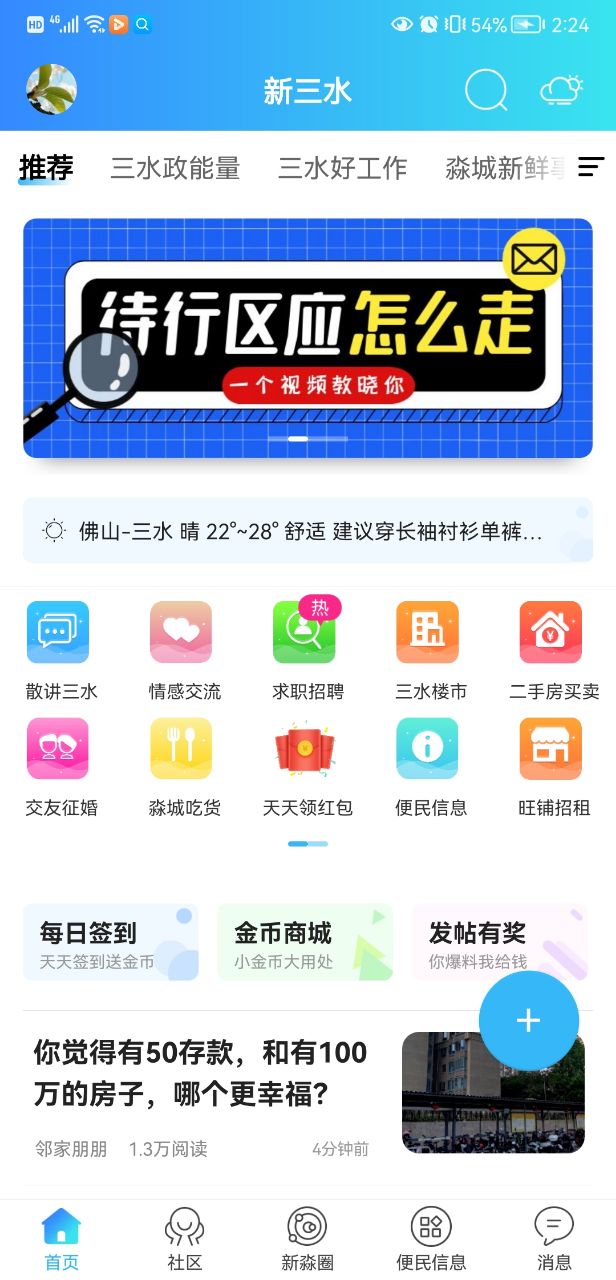Open 每日签到 daily check-in card
The image size is (616, 1280).
tap(110, 943)
